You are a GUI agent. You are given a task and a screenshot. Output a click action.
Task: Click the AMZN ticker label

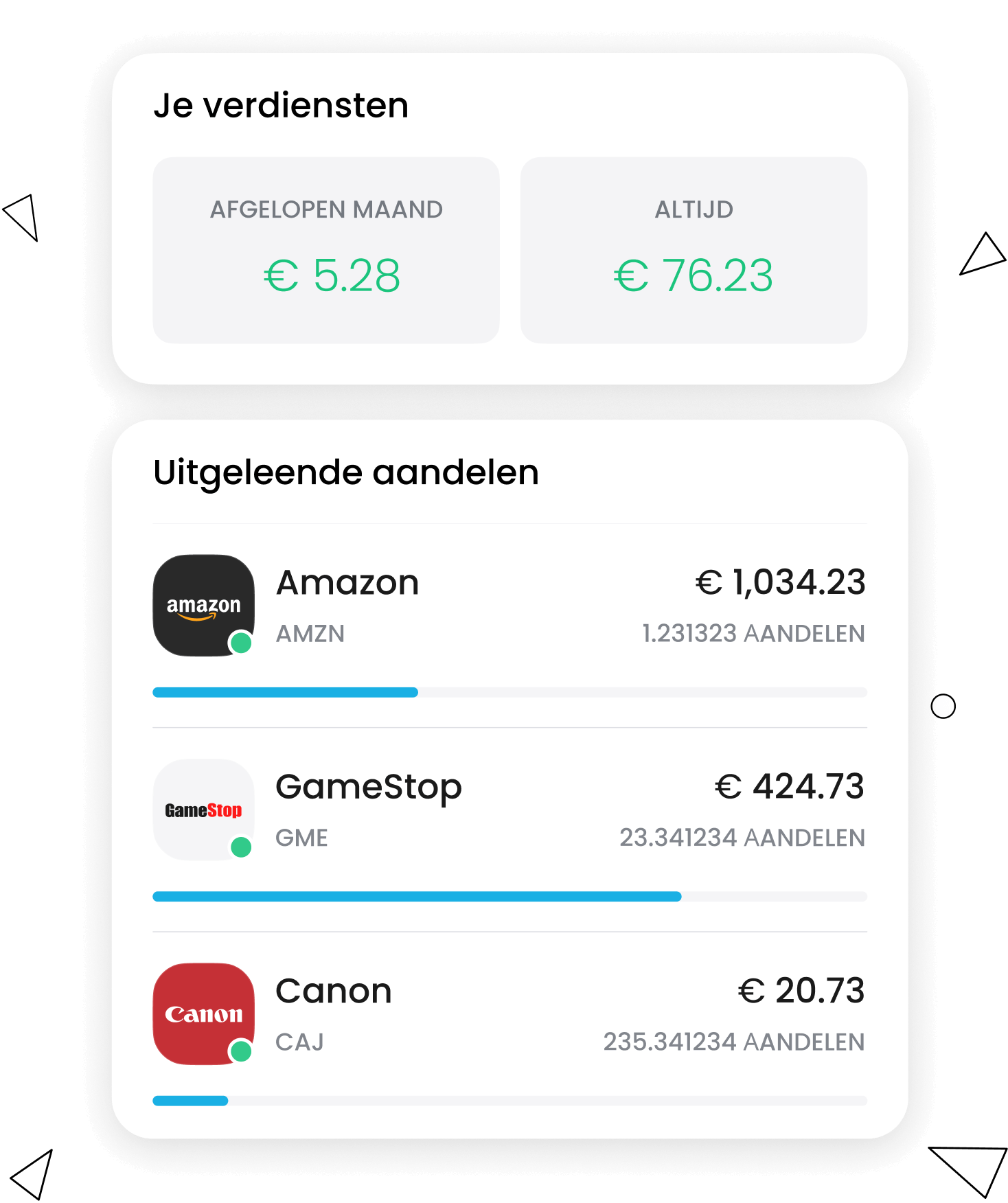pyautogui.click(x=310, y=634)
